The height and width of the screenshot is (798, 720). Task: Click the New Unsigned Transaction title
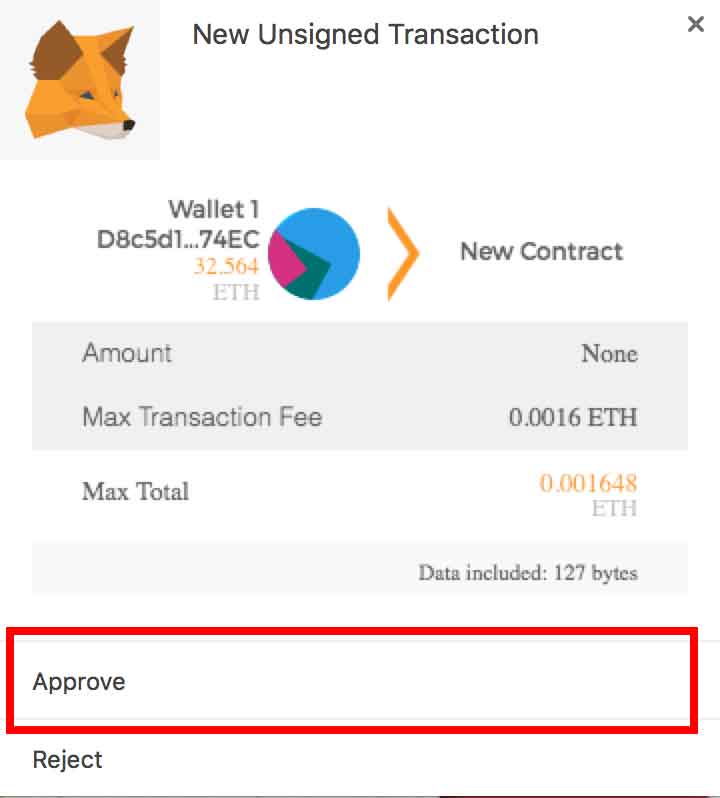(364, 34)
